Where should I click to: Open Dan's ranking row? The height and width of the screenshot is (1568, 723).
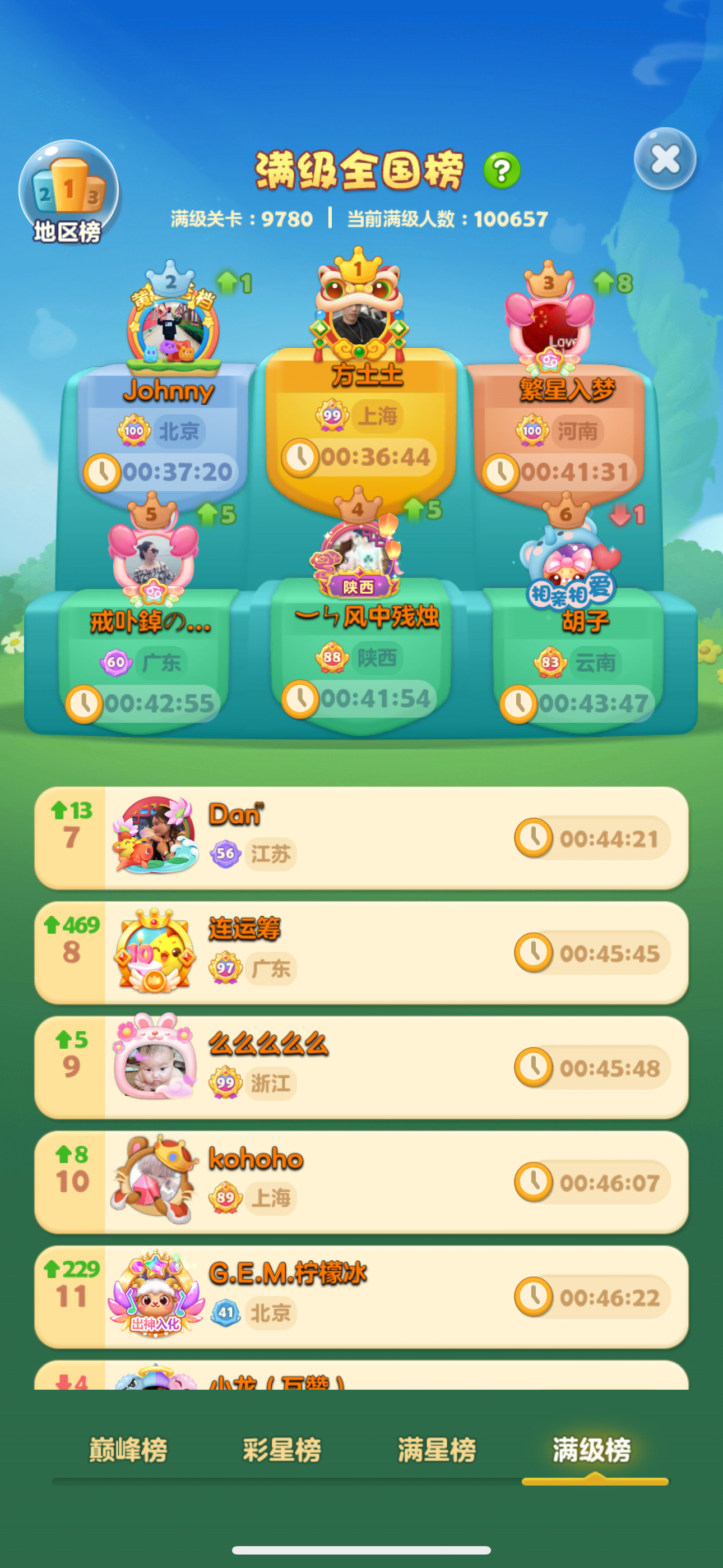click(361, 838)
